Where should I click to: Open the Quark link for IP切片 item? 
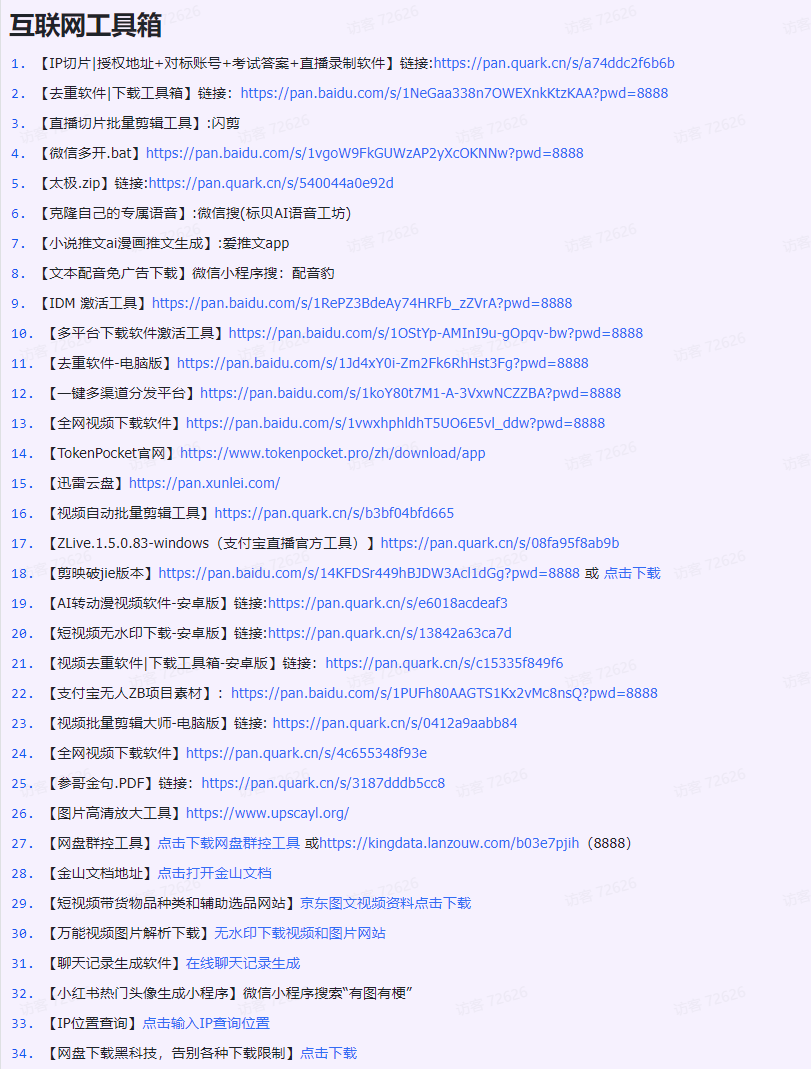[x=554, y=63]
